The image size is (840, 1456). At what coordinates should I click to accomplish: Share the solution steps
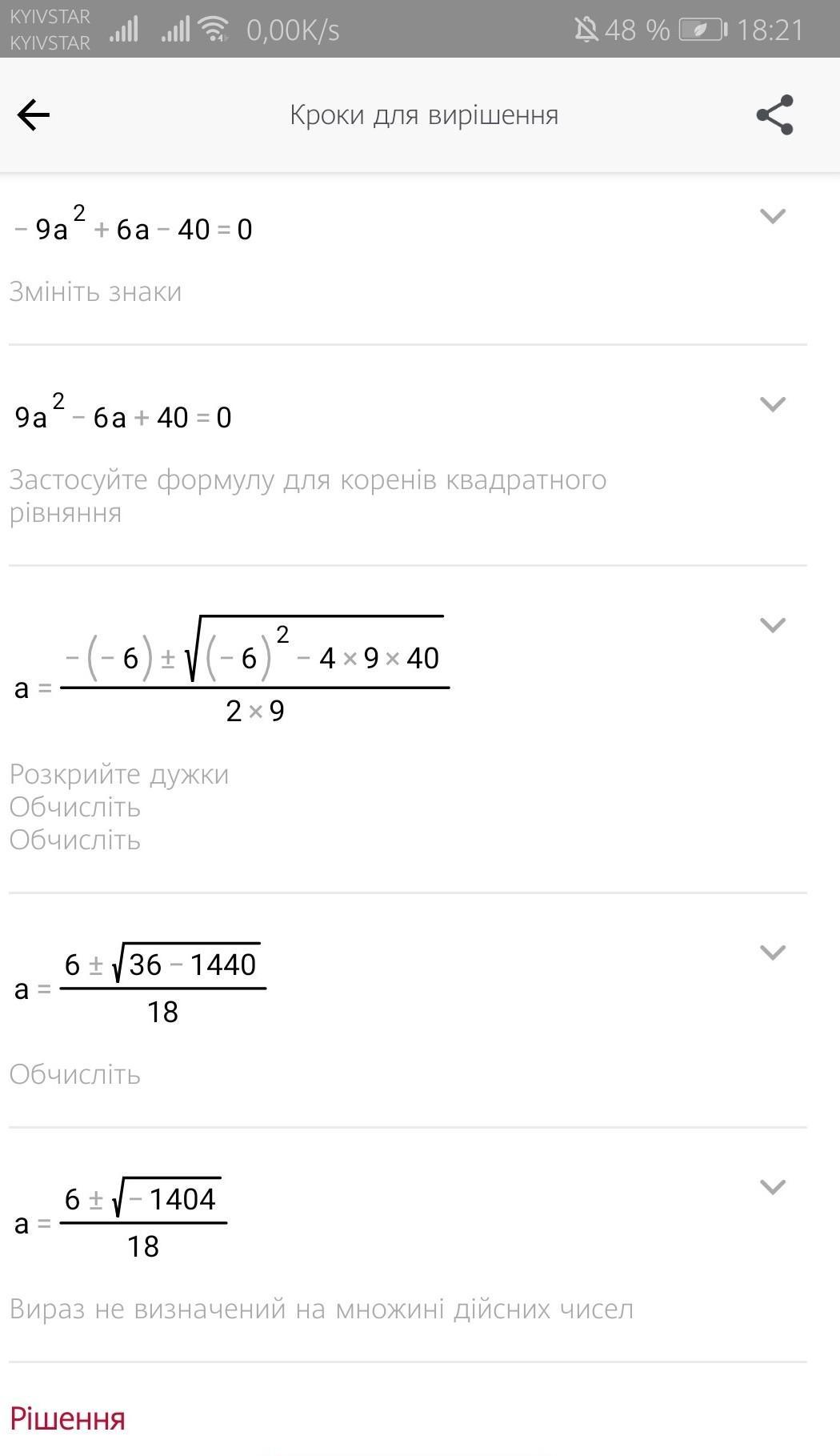[774, 115]
